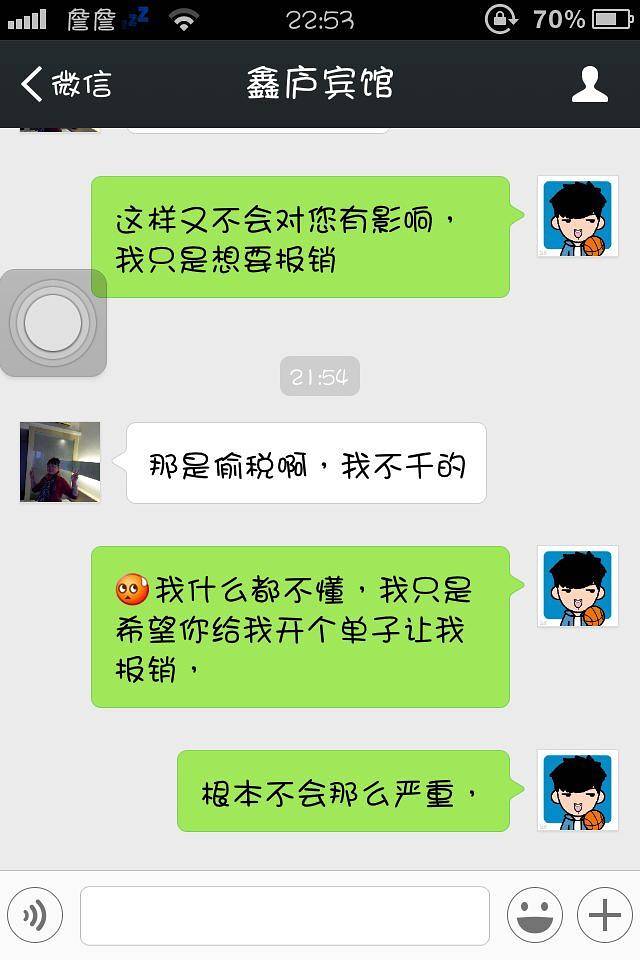Go back to the 微信 chat list
Viewport: 640px width, 960px height.
click(x=66, y=84)
